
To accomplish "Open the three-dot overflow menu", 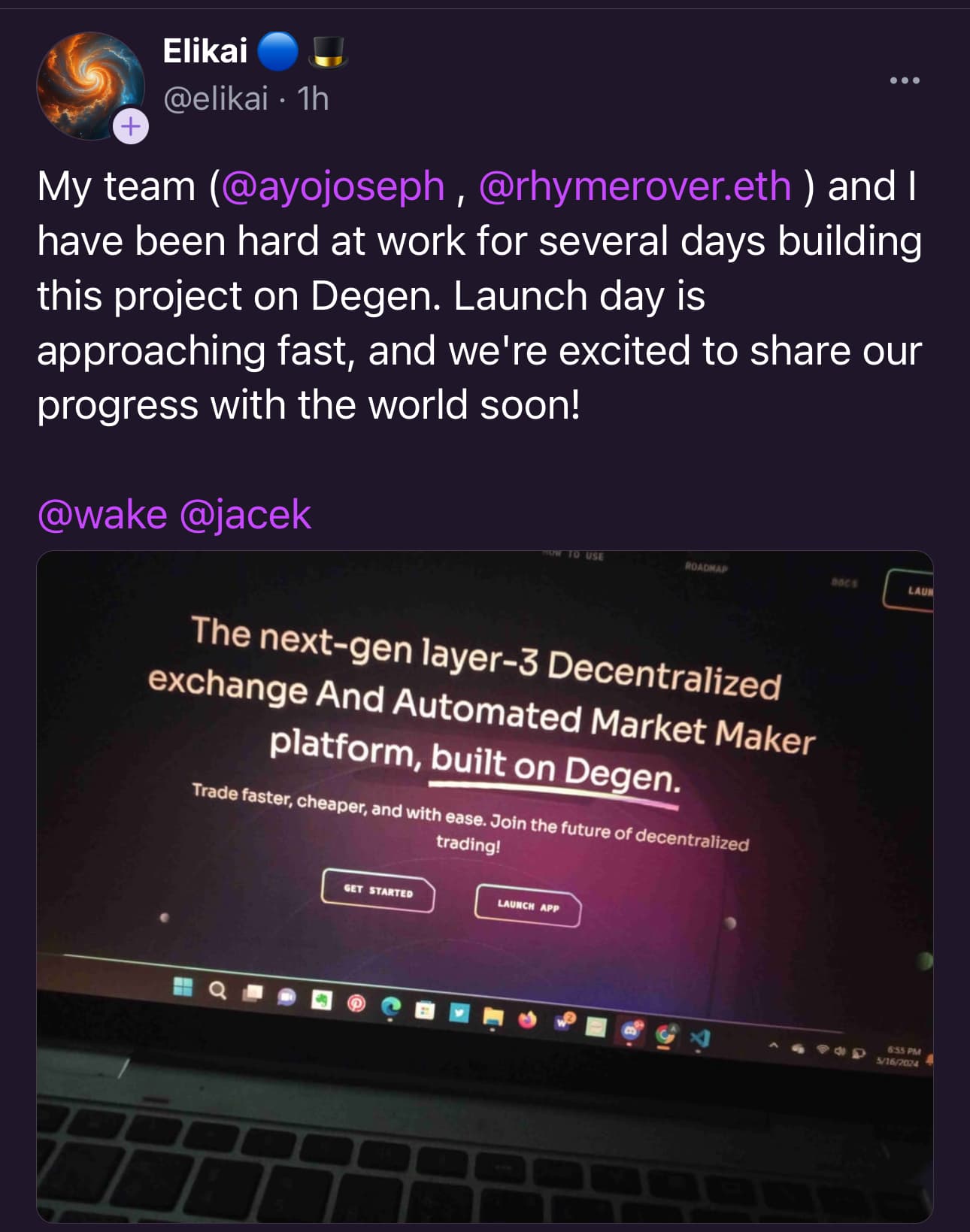I will pyautogui.click(x=904, y=80).
